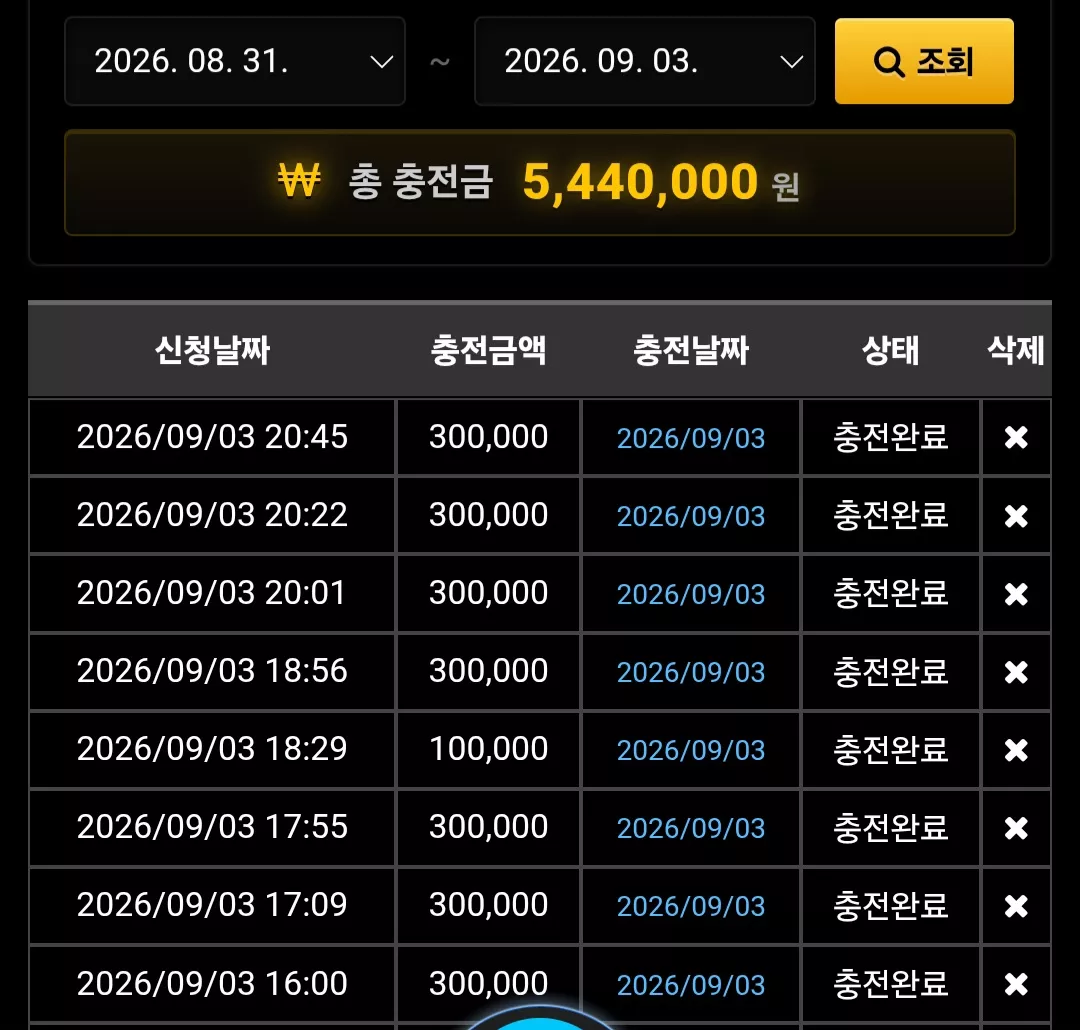Delete the 16:00 charge record
Screen dimensions: 1080x1030
(x=1016, y=984)
